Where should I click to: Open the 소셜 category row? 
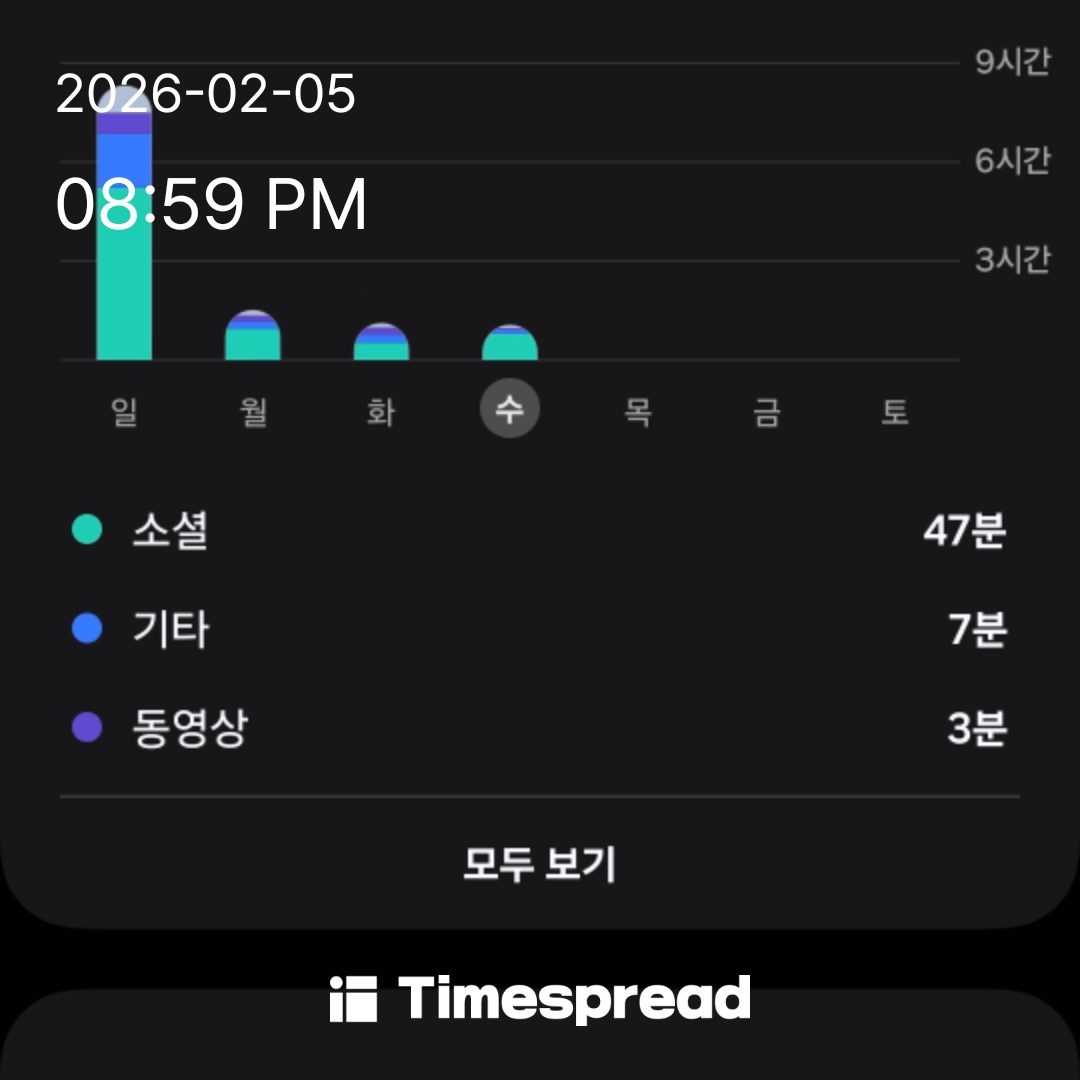click(x=539, y=531)
